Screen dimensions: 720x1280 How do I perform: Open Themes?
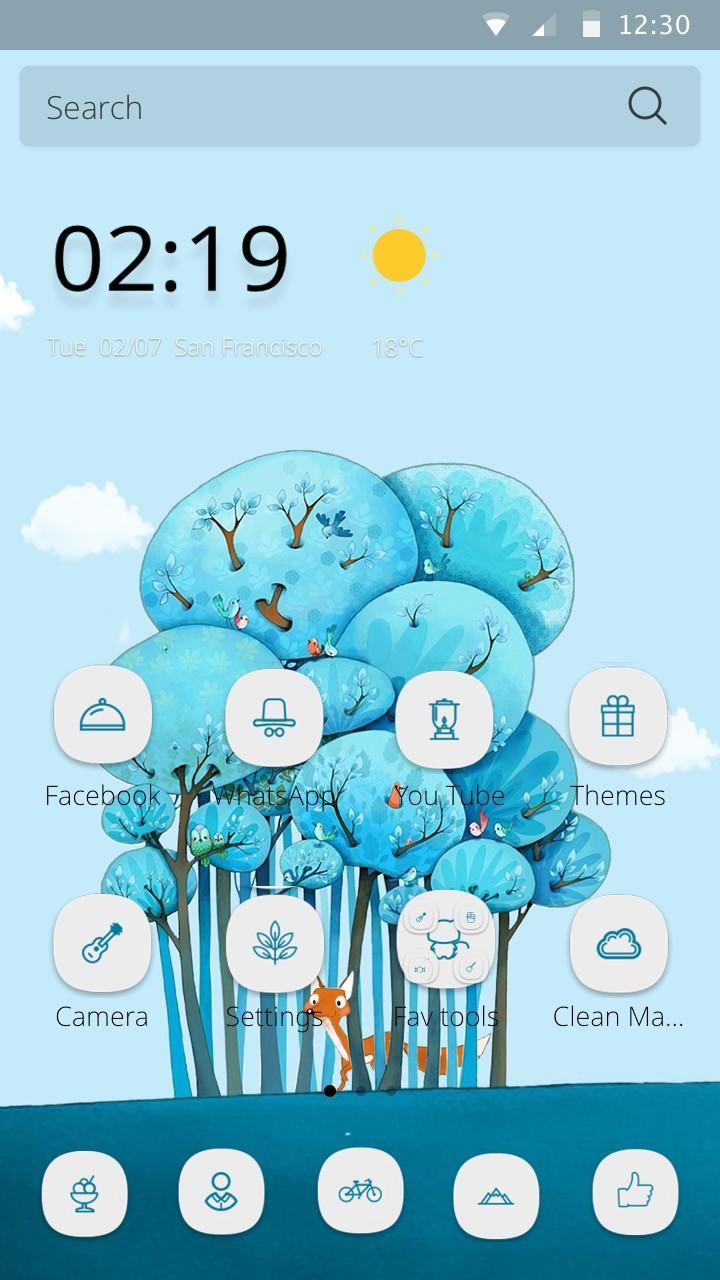coord(618,716)
